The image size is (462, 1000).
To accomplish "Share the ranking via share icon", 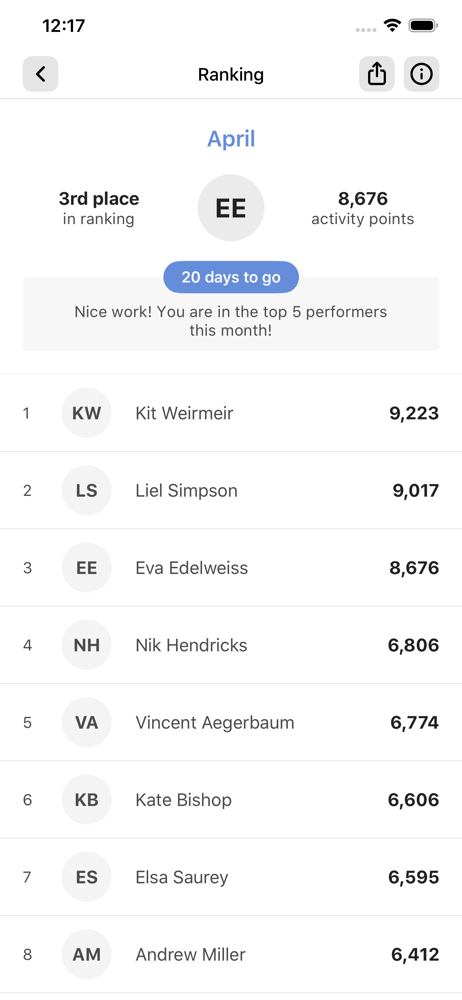I will click(x=376, y=74).
